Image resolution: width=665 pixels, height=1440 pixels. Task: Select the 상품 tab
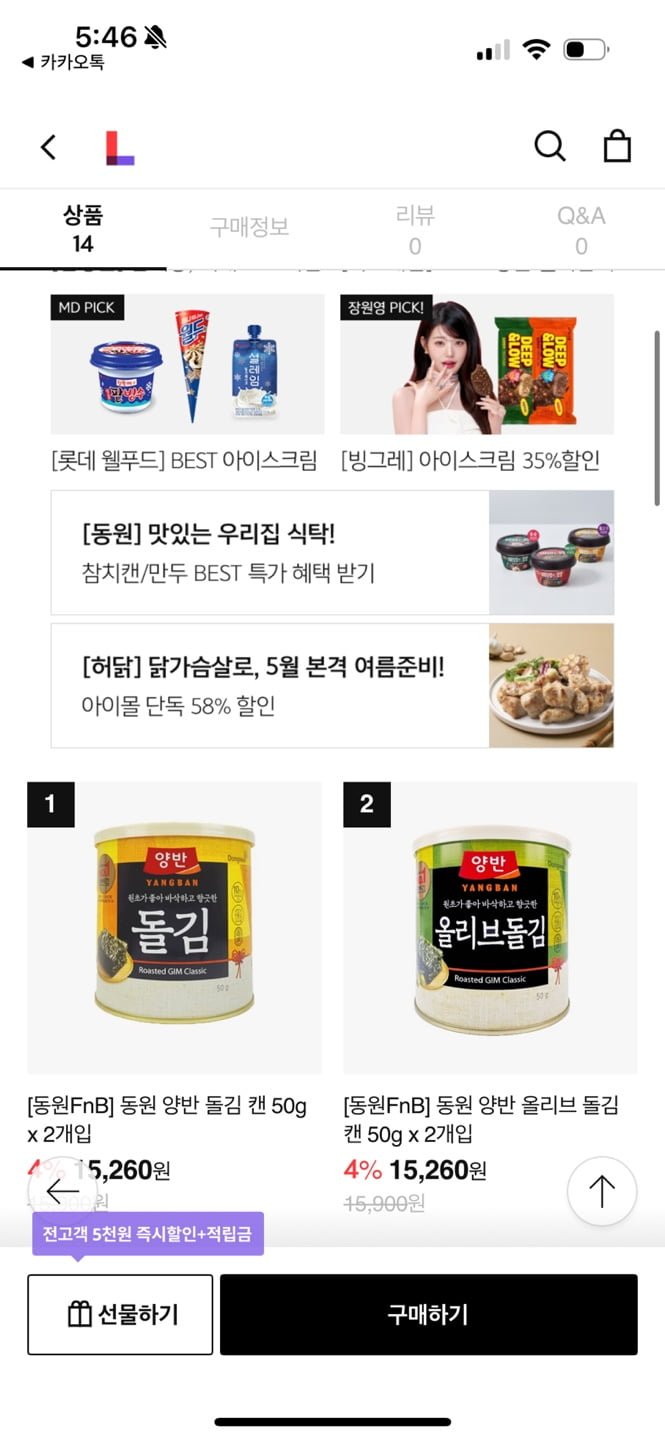click(83, 230)
